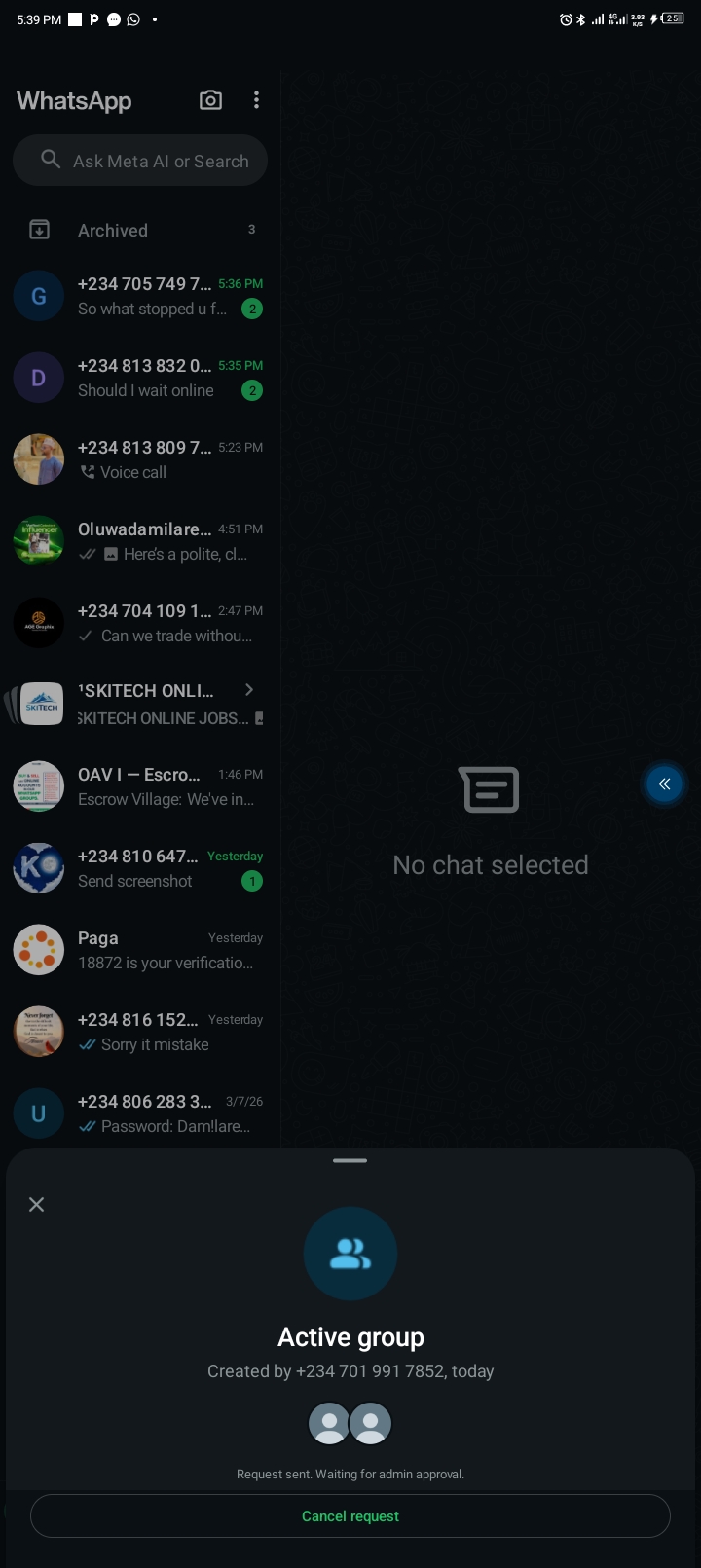Open chat with +234 806 283 3...
Screen dimensions: 701x1568
click(140, 1113)
